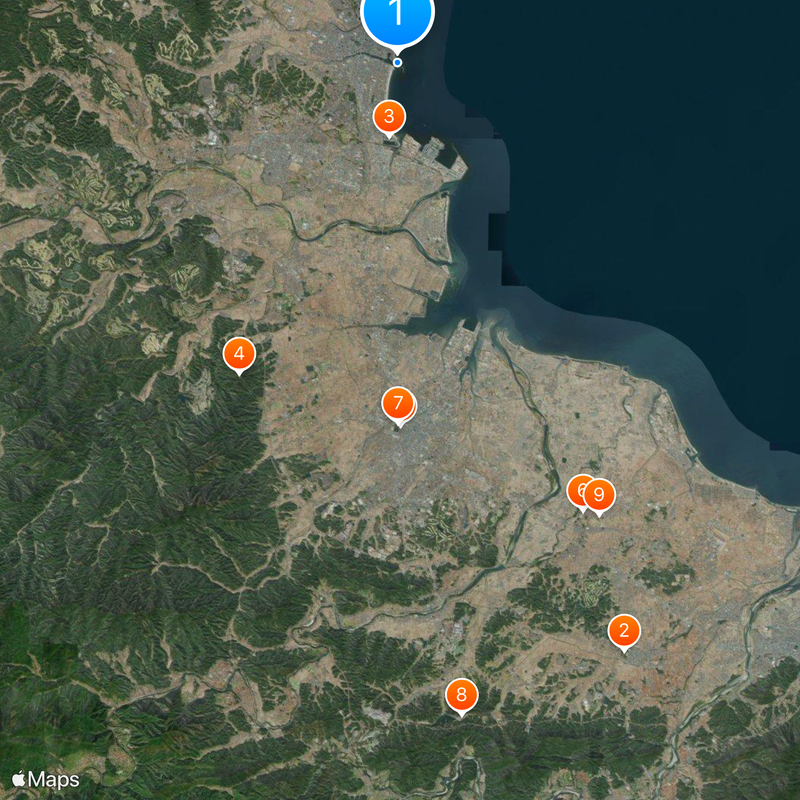This screenshot has width=800, height=800.
Task: Tap map pin number 3
Action: (389, 117)
